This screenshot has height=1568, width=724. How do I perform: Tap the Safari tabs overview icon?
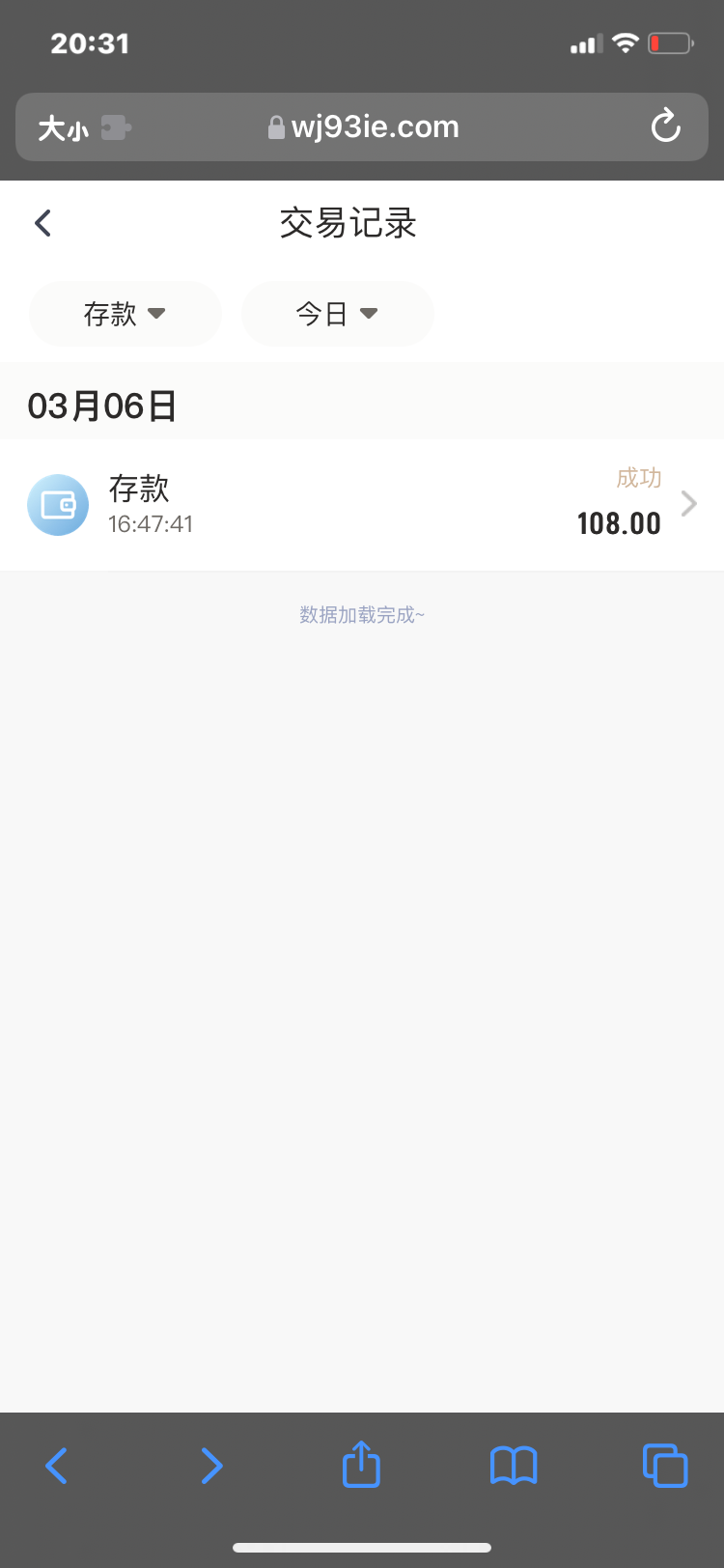pos(665,1465)
